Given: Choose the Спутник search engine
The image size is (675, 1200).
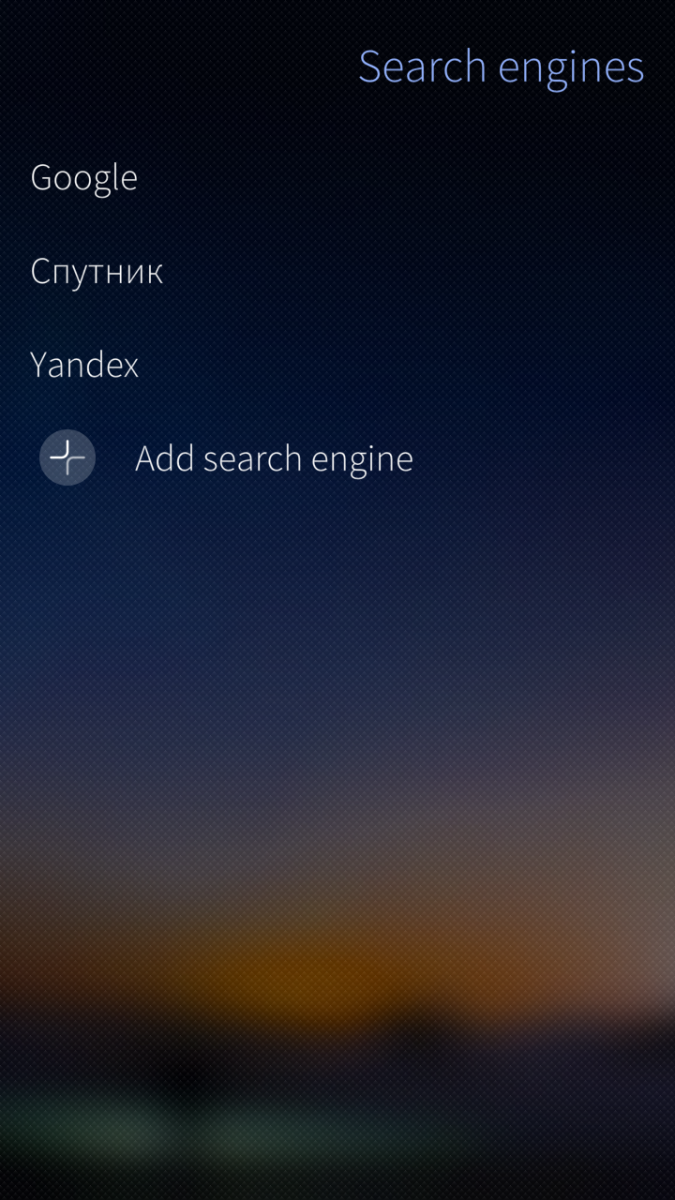Looking at the screenshot, I should [97, 271].
